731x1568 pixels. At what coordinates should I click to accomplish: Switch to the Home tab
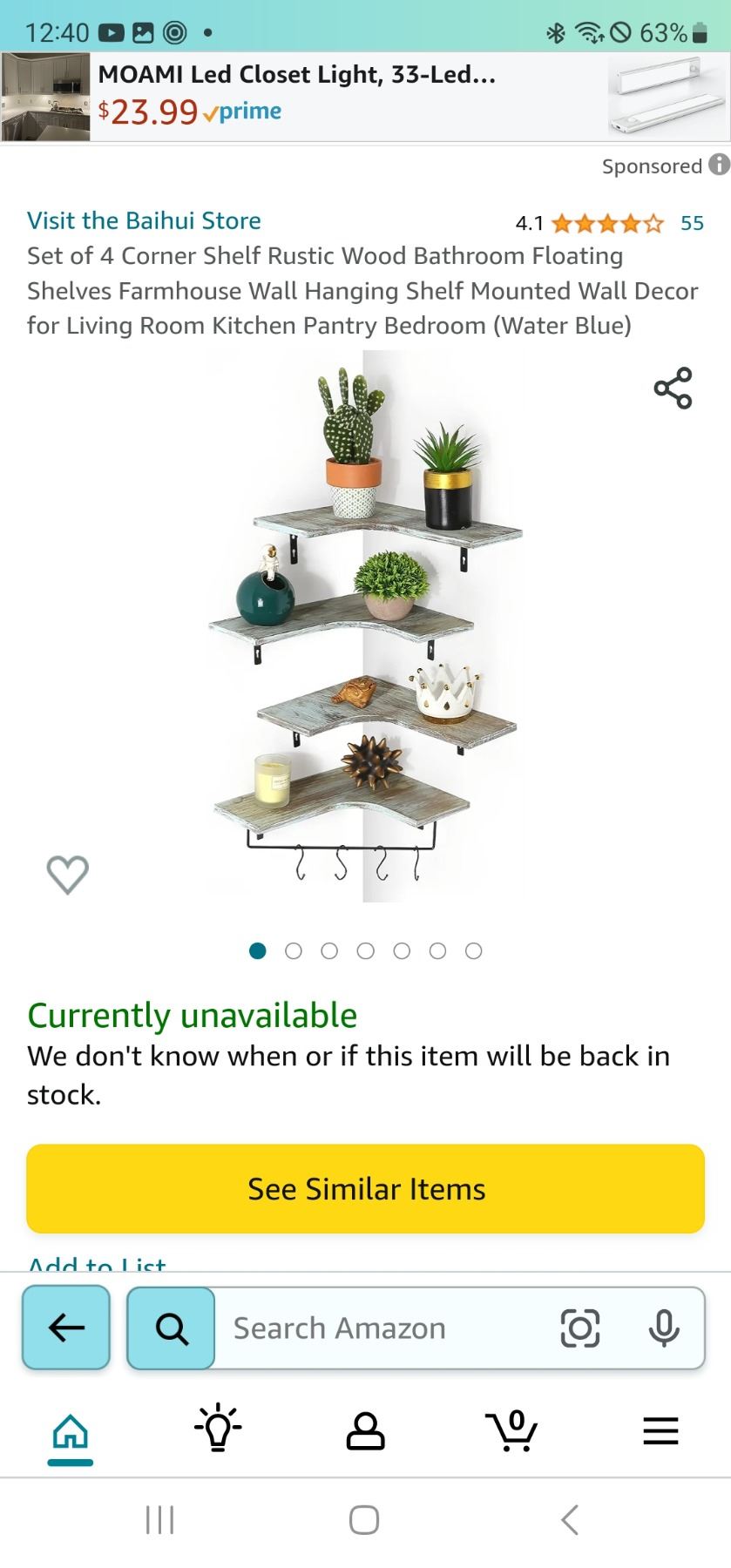(71, 1431)
